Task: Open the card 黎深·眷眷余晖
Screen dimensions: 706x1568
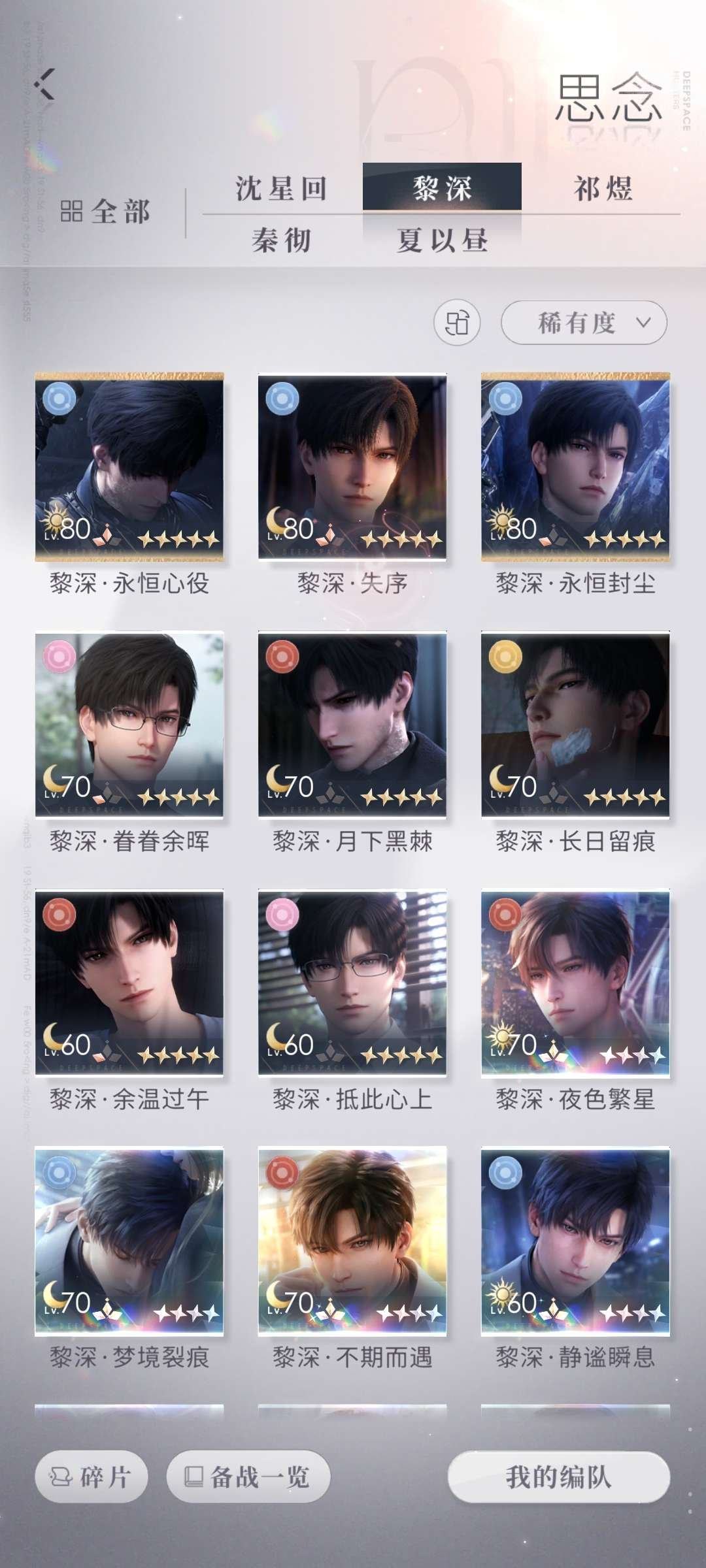Action: [x=129, y=725]
